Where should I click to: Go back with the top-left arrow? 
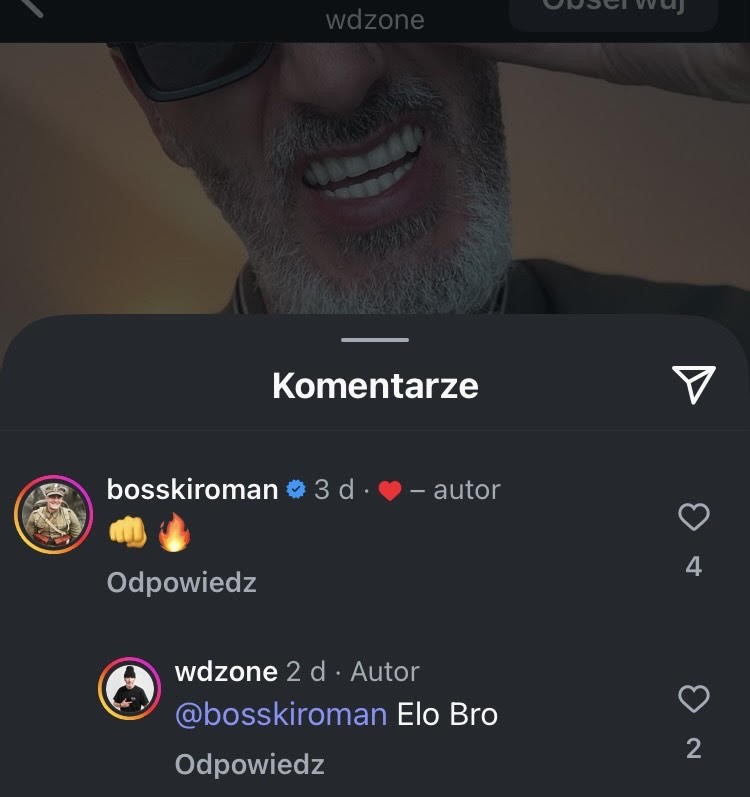pos(30,6)
